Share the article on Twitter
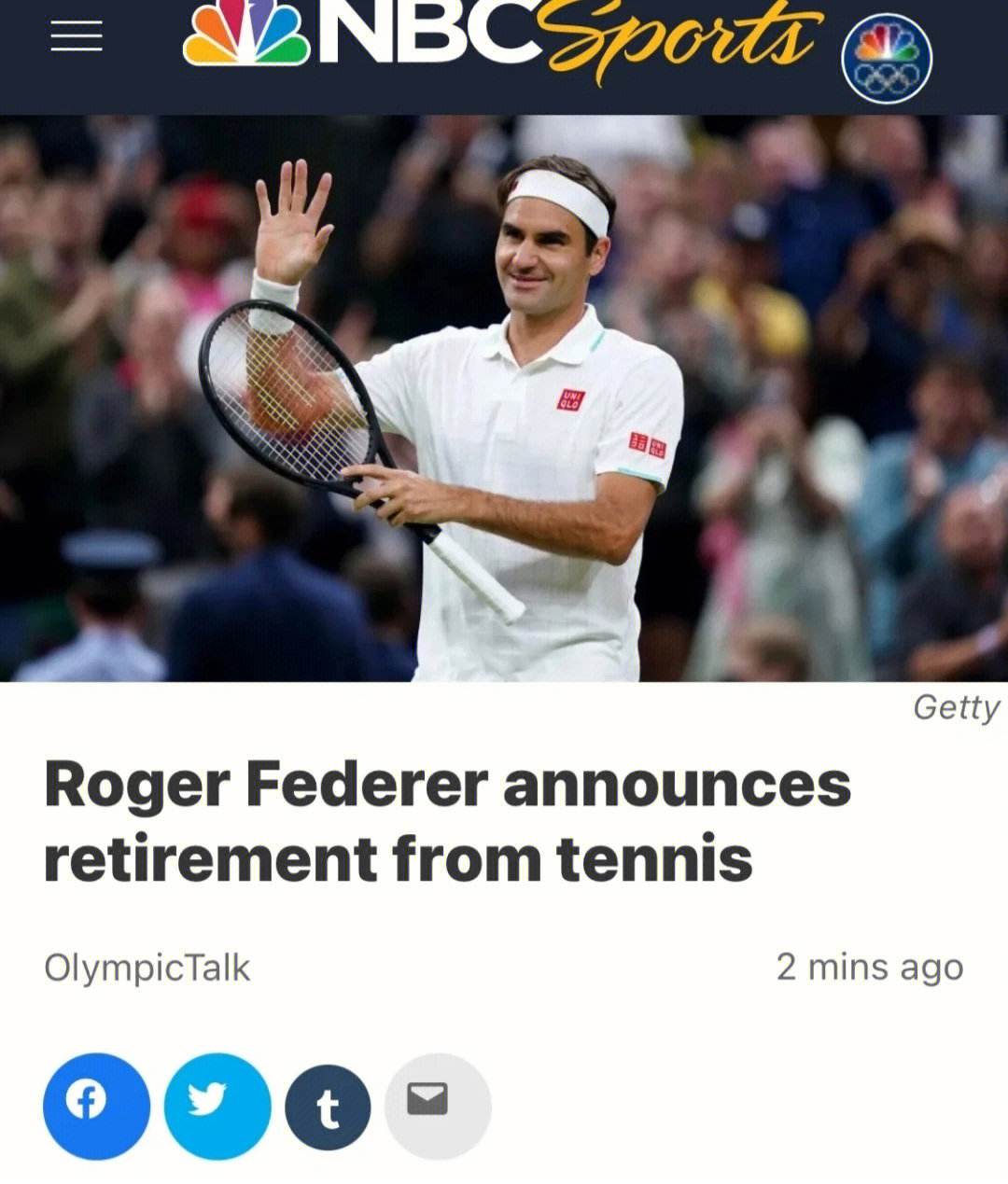 [217, 1106]
